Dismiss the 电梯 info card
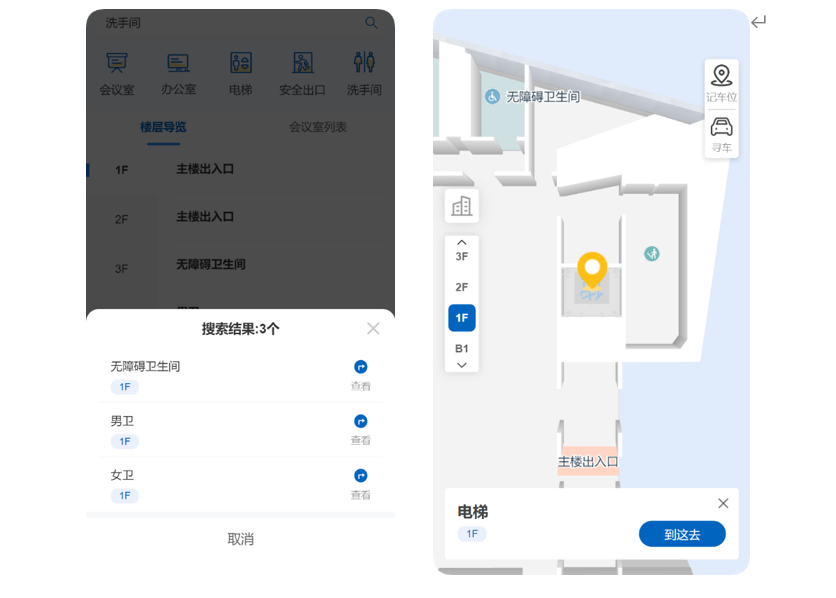This screenshot has width=836, height=598. pos(723,503)
